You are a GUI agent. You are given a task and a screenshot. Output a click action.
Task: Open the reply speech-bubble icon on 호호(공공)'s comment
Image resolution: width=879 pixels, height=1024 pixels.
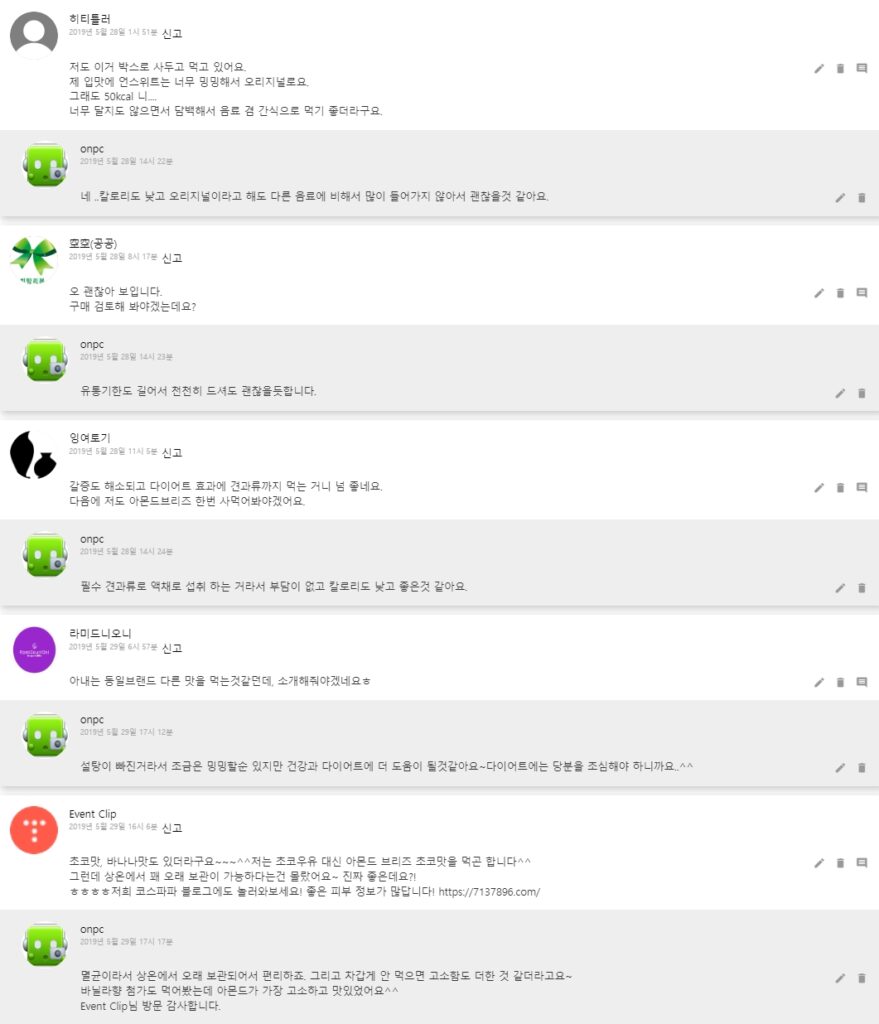click(x=860, y=294)
